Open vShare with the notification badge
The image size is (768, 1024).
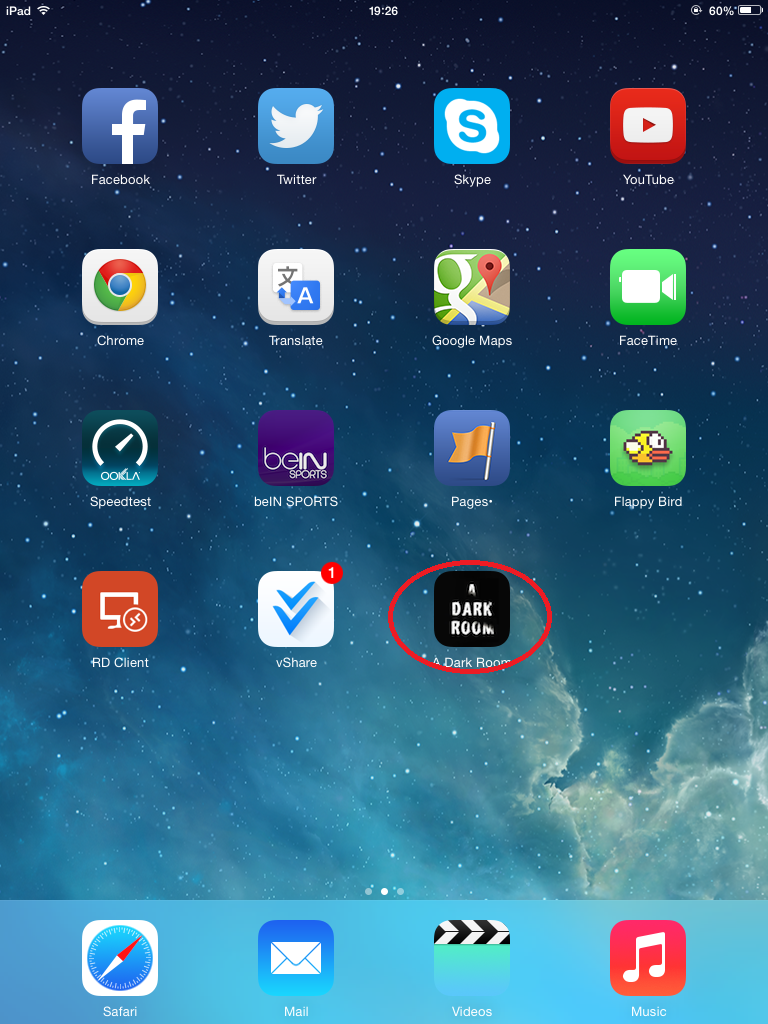[x=296, y=609]
